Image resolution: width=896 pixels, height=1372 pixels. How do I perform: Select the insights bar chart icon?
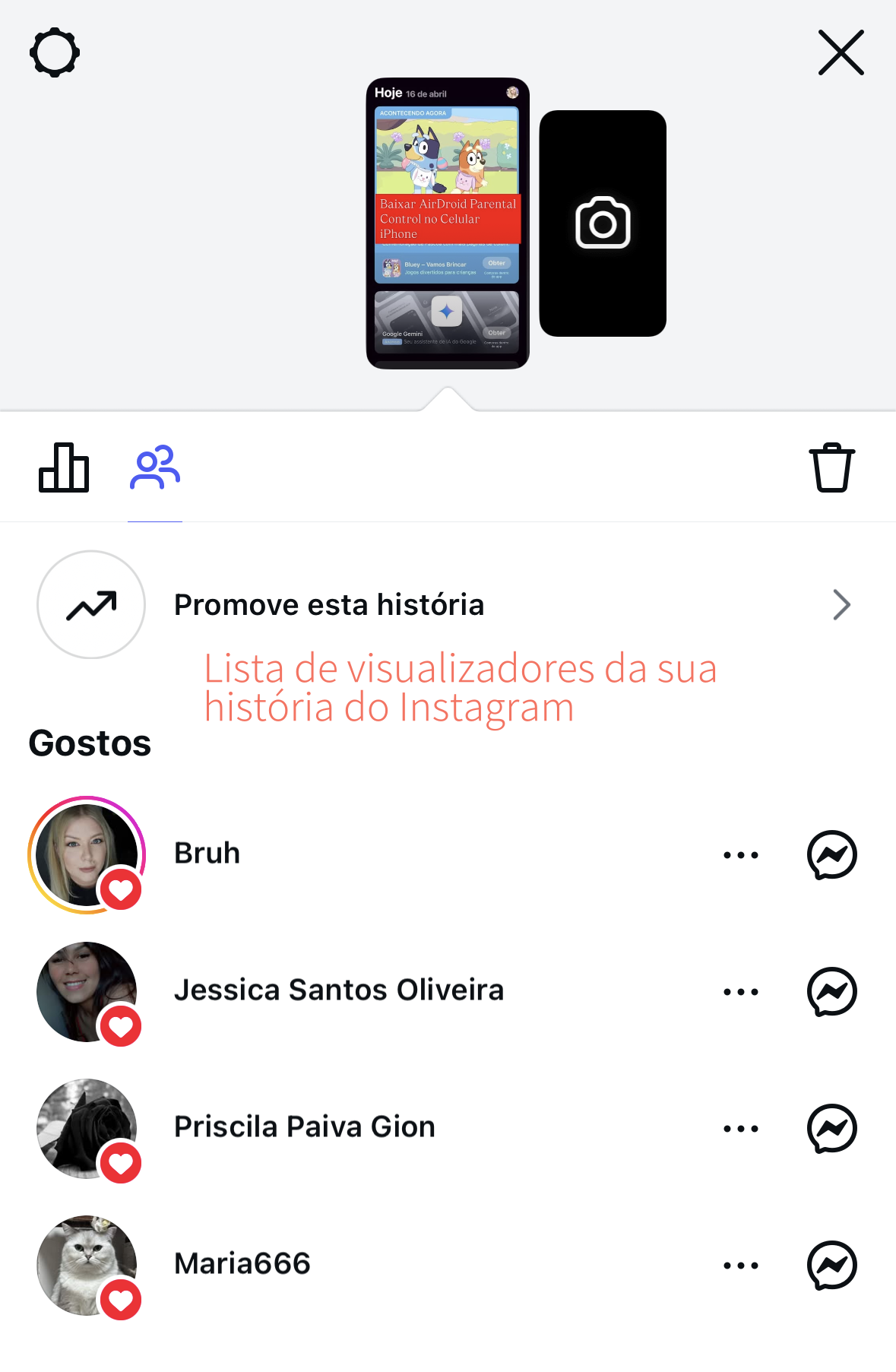tap(64, 467)
